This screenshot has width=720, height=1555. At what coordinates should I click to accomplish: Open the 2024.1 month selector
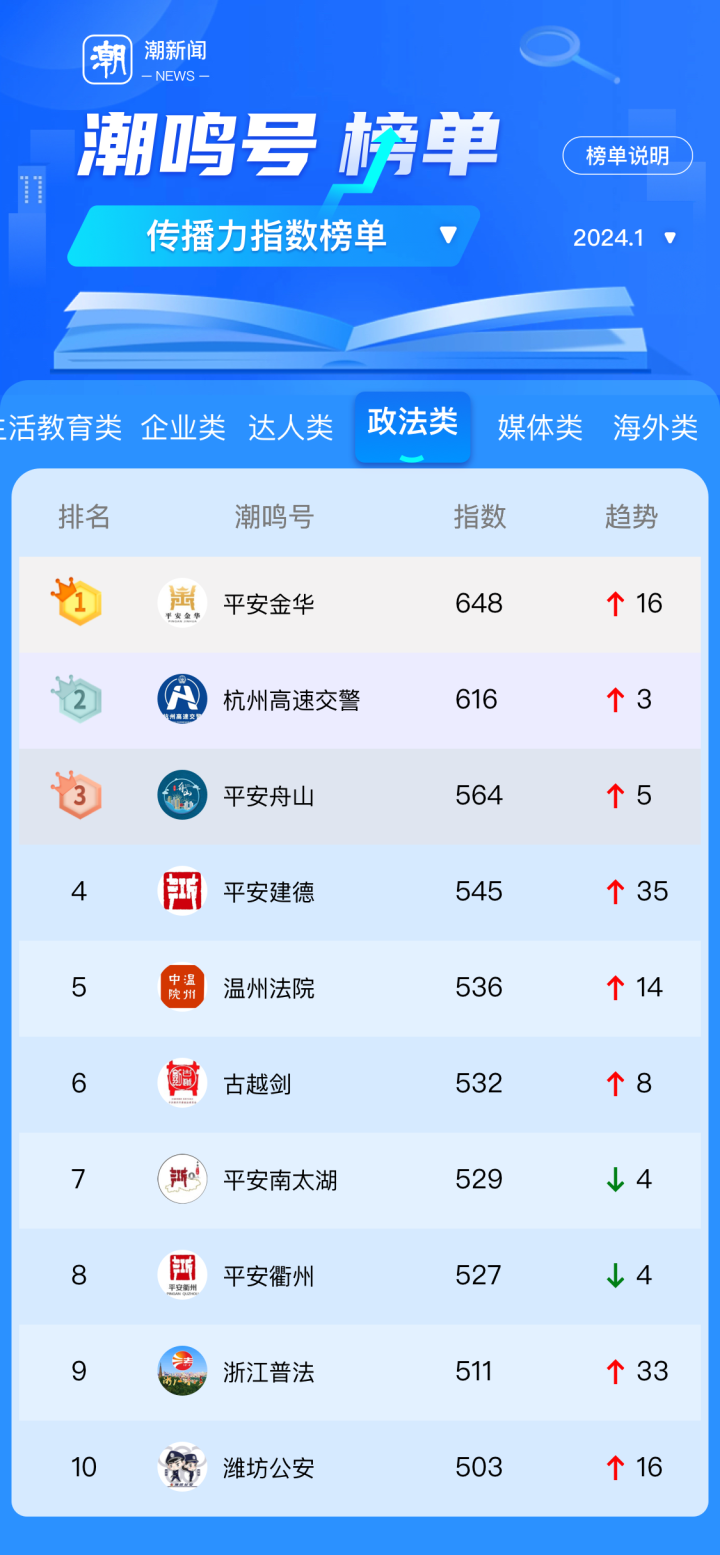(625, 238)
